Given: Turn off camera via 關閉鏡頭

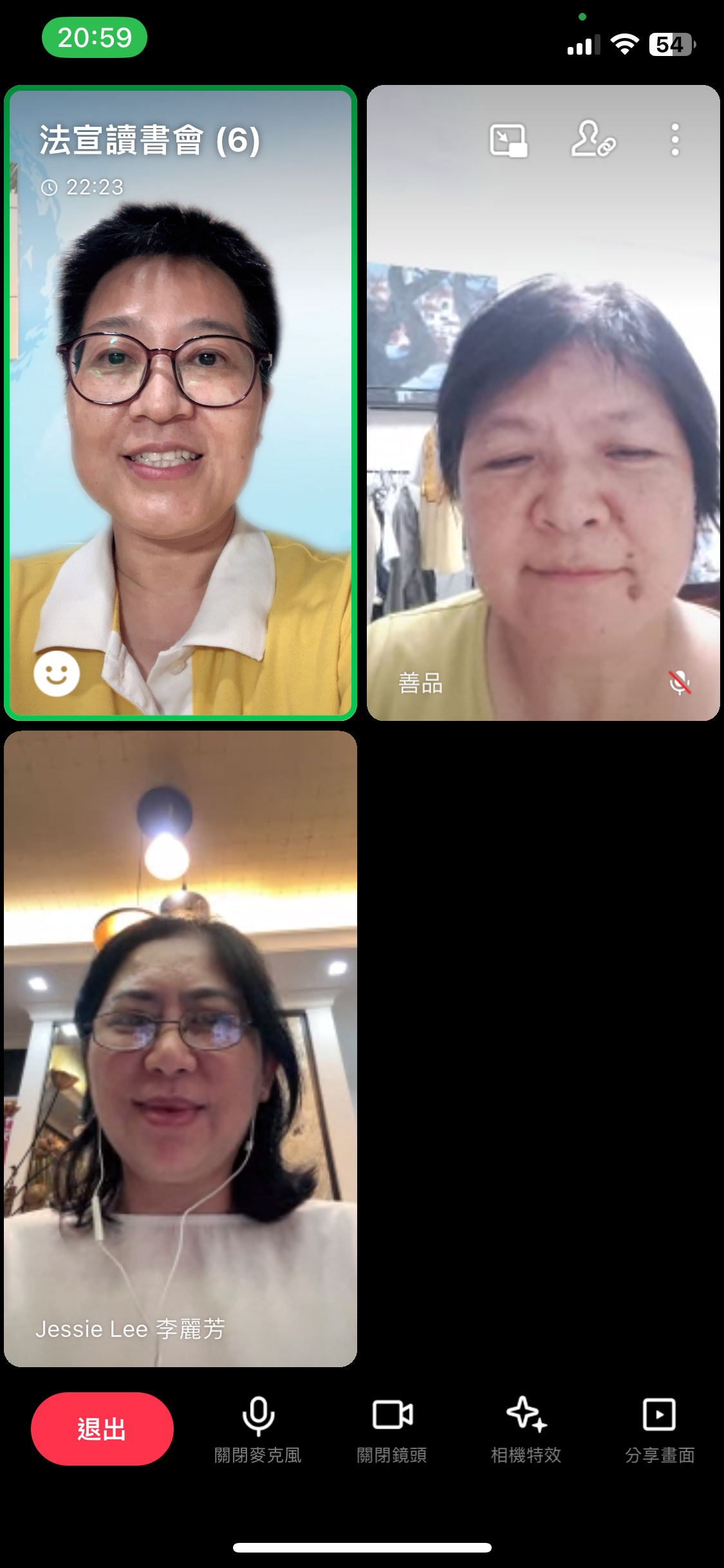Looking at the screenshot, I should pos(392,1428).
